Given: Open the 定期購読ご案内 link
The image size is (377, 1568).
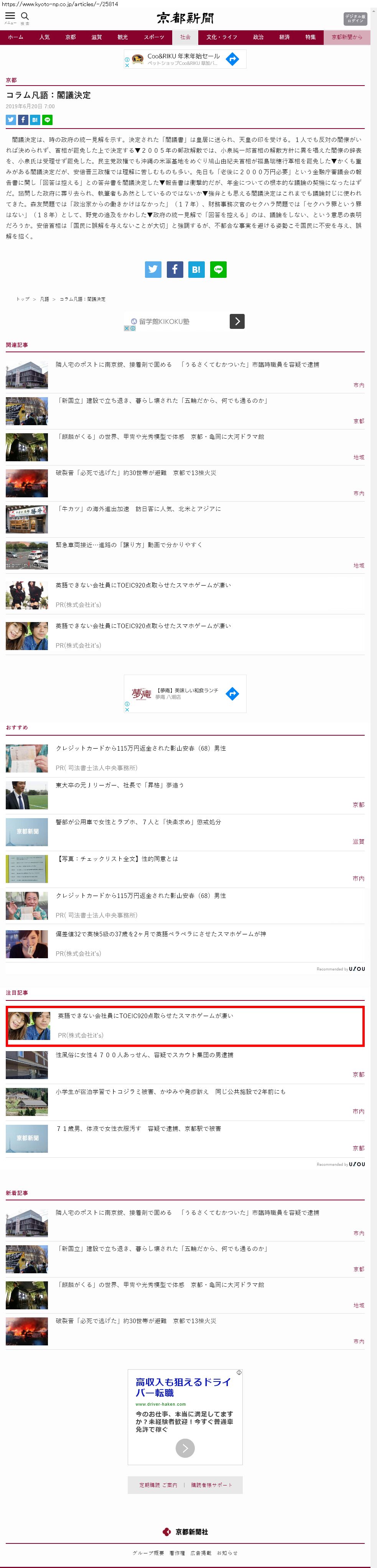Looking at the screenshot, I should click(x=158, y=1485).
